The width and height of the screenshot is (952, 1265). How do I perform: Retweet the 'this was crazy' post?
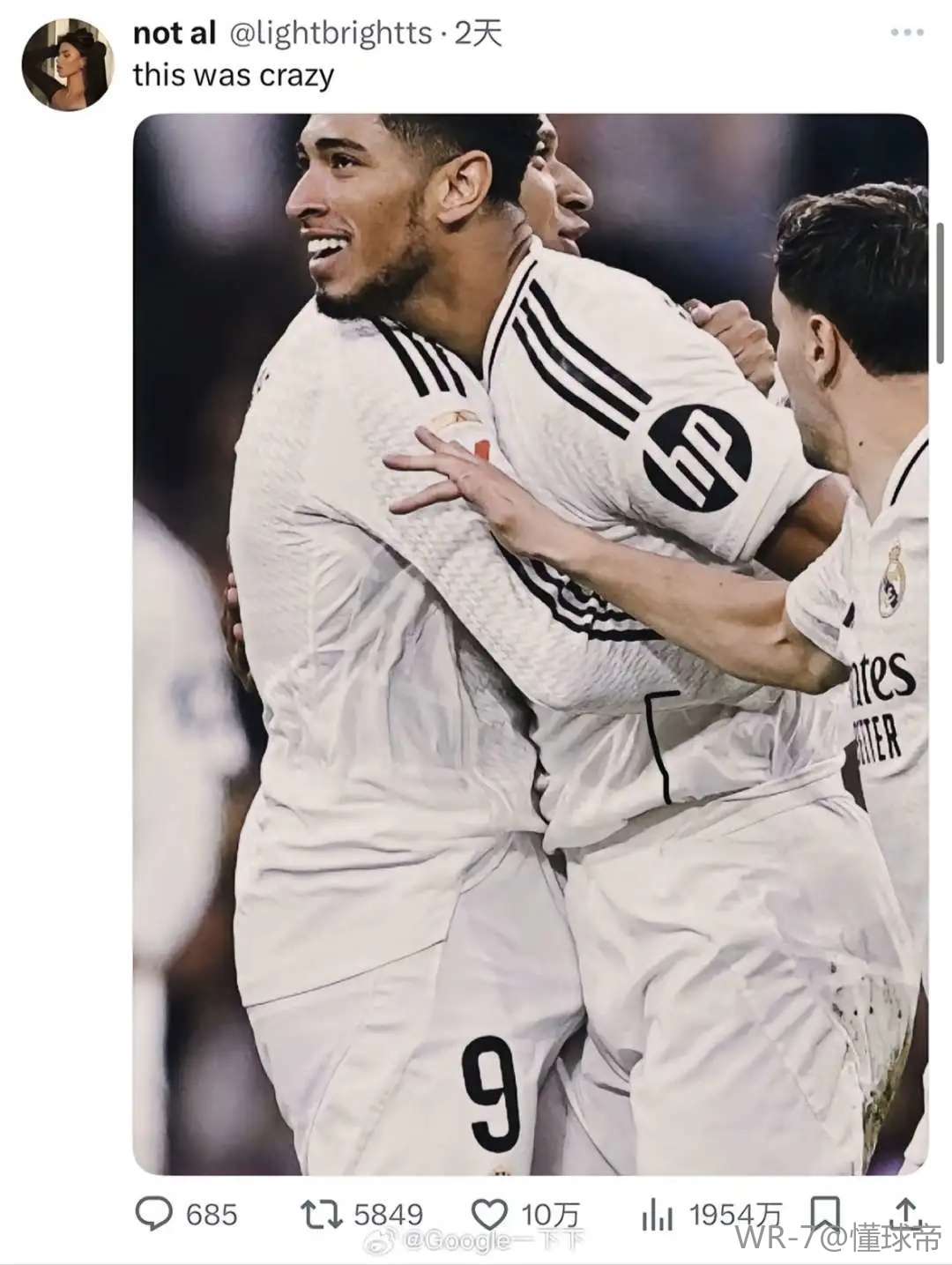(x=316, y=1214)
